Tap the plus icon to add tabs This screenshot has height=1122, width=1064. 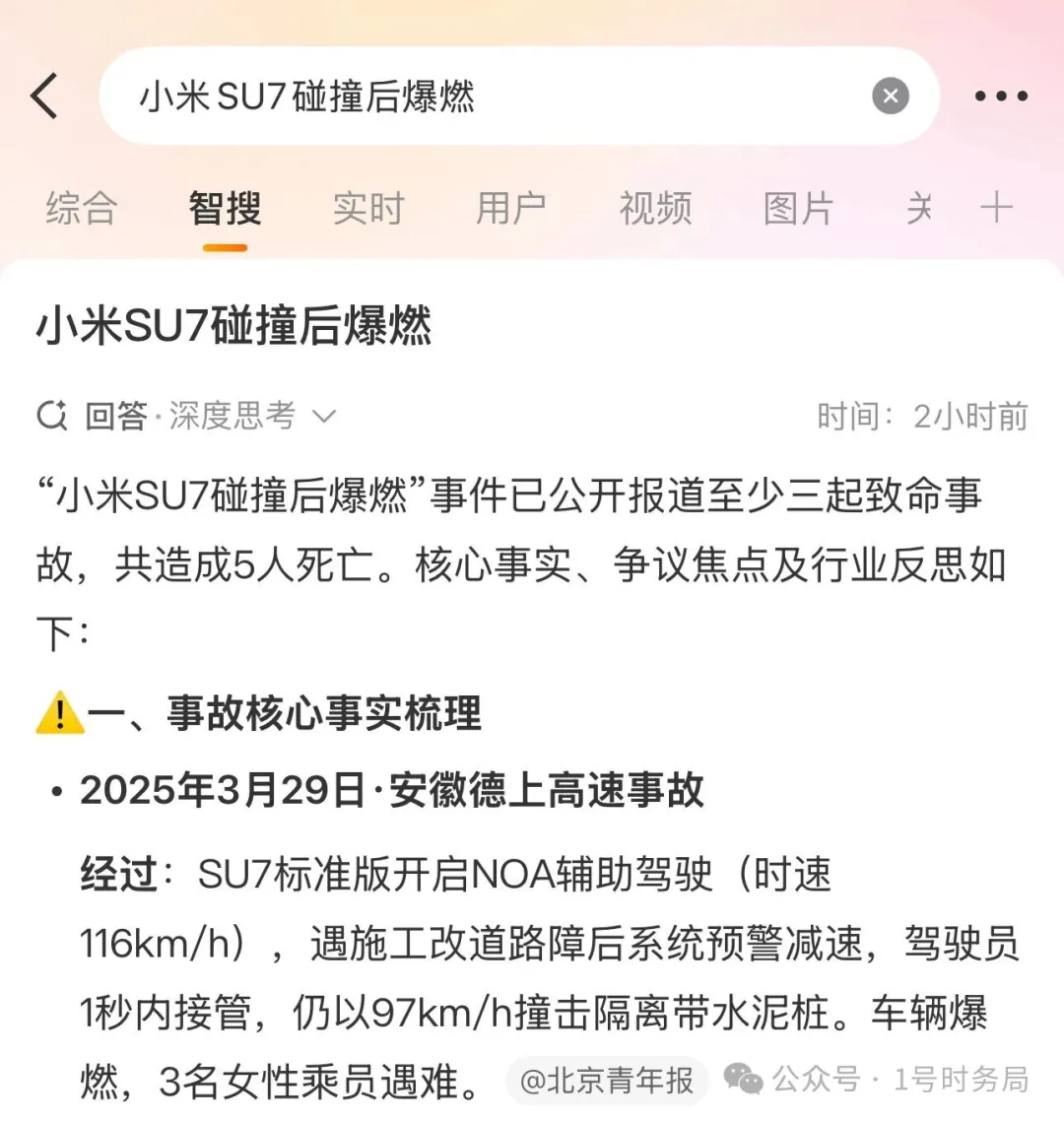click(x=996, y=208)
